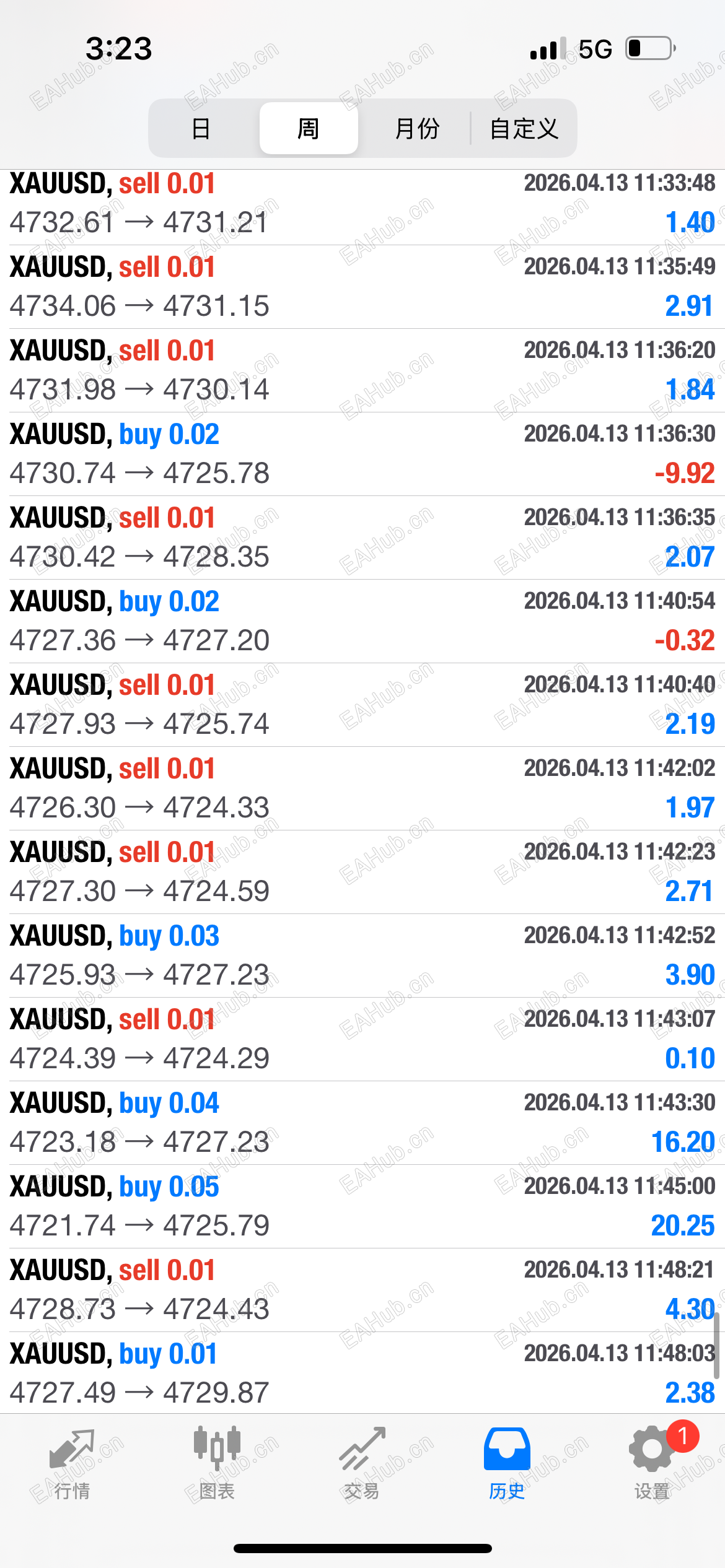Expand the sell trade closed at 11:48:21
Screen dimensions: 725x1568
click(x=362, y=1290)
